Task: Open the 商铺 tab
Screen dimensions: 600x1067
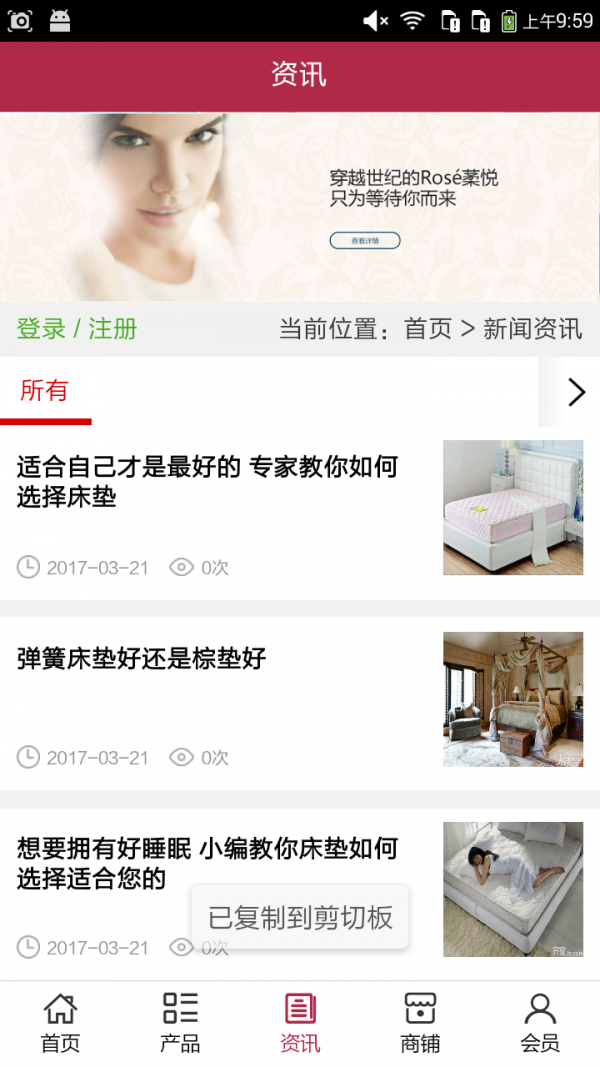Action: (420, 1023)
